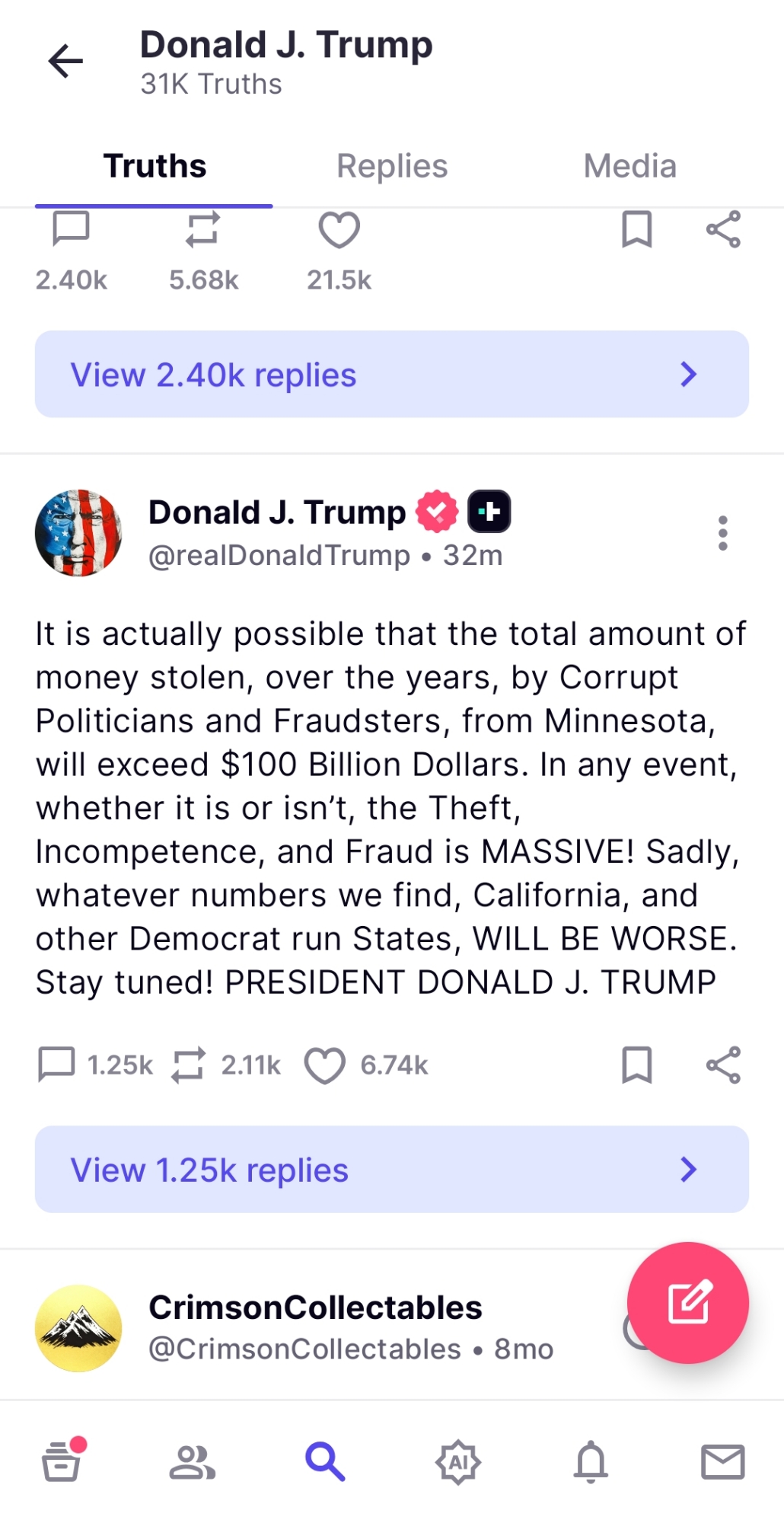The height and width of the screenshot is (1523, 784).
Task: Open View 2.40k replies
Action: 391,374
